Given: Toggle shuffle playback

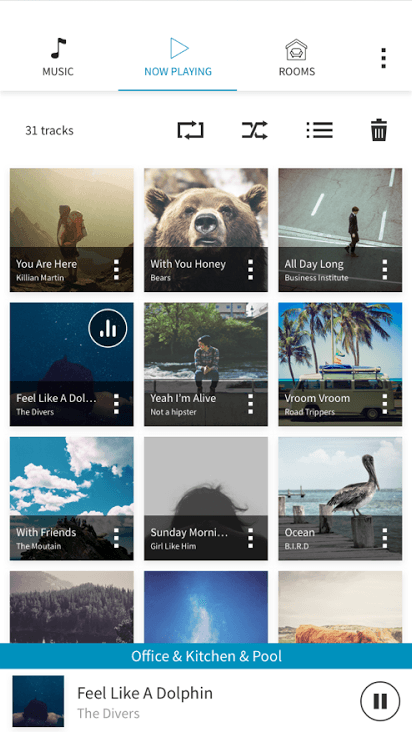Looking at the screenshot, I should coord(255,130).
